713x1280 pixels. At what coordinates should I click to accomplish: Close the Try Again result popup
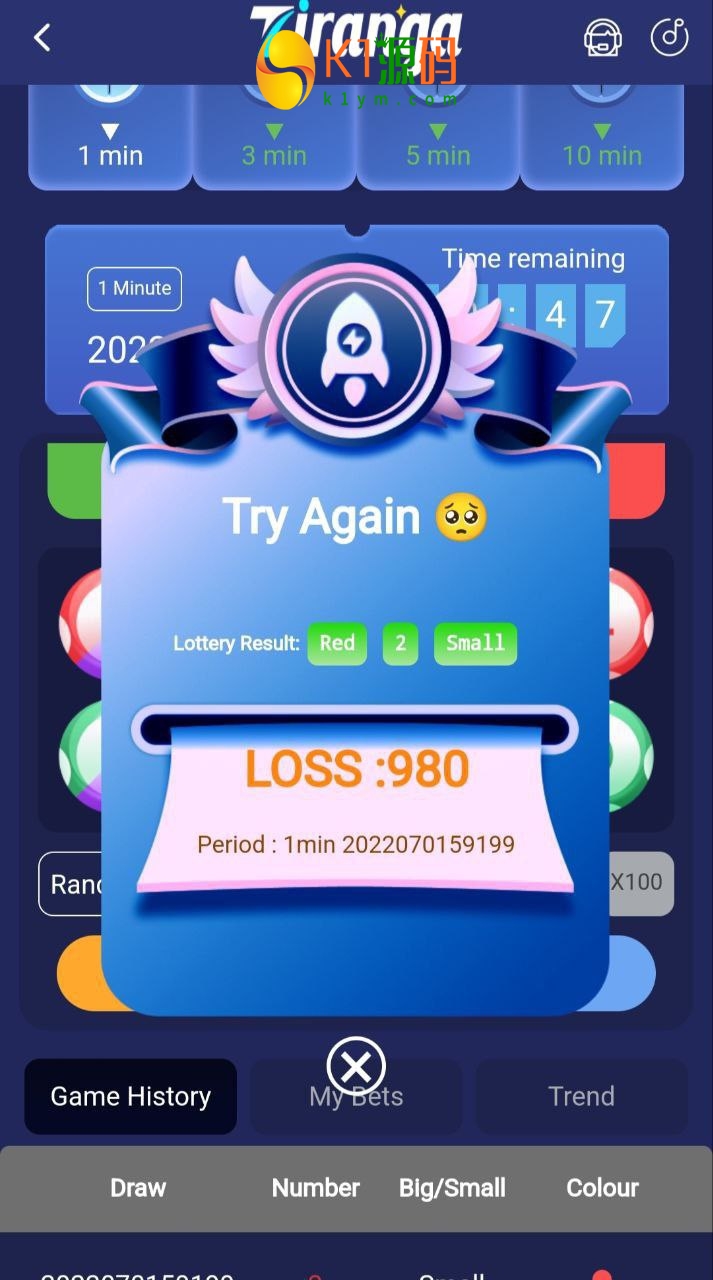pyautogui.click(x=356, y=1065)
